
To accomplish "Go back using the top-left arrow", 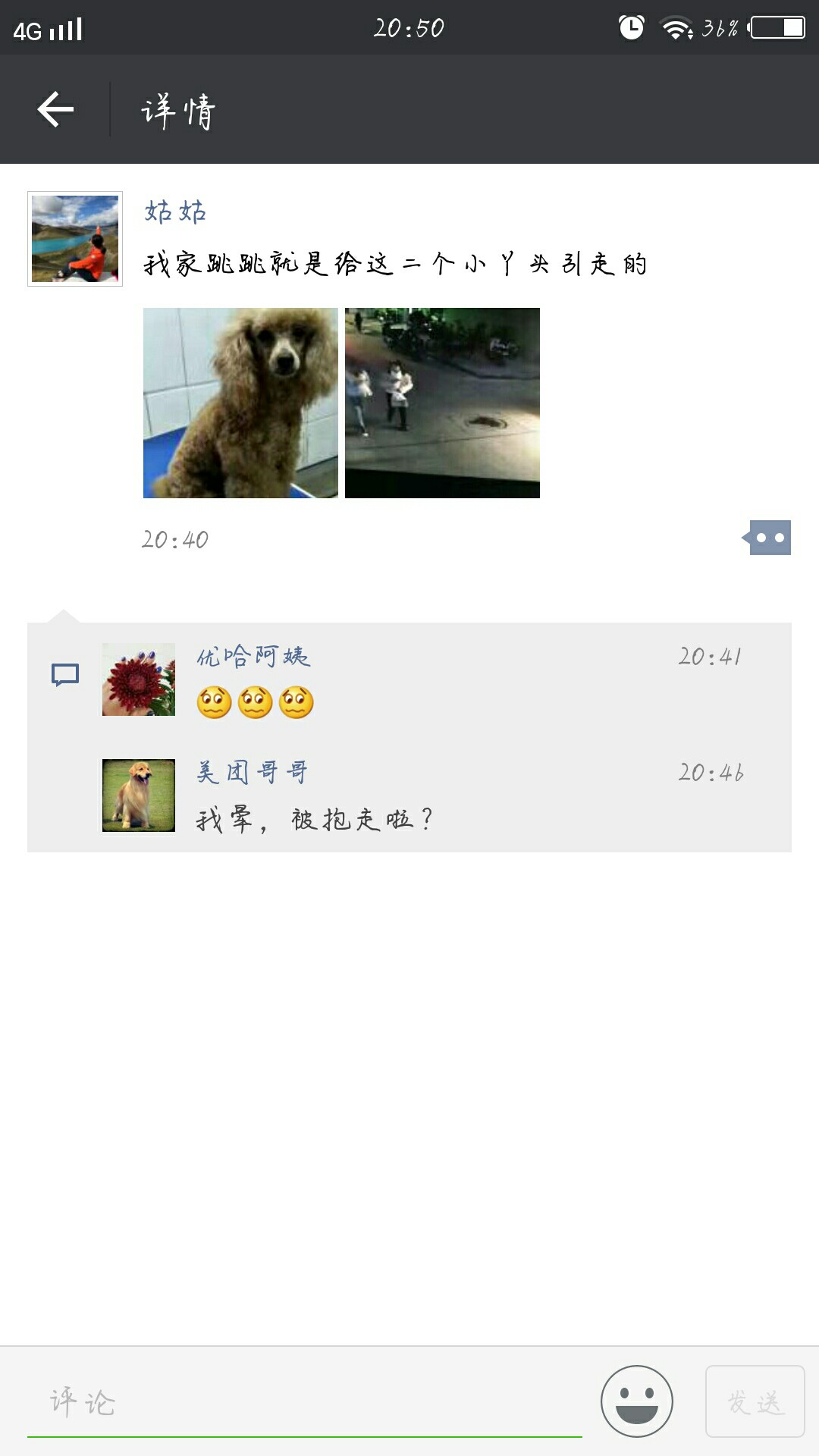I will pyautogui.click(x=55, y=109).
